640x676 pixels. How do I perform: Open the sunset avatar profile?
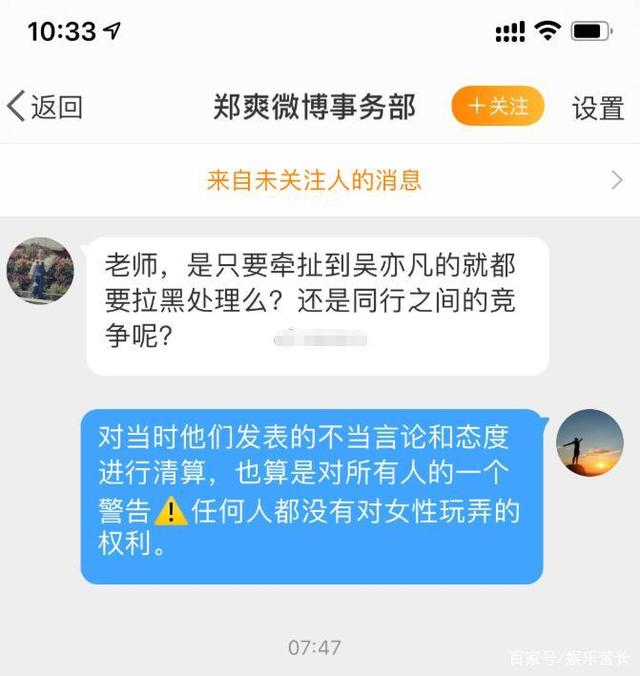pyautogui.click(x=590, y=443)
